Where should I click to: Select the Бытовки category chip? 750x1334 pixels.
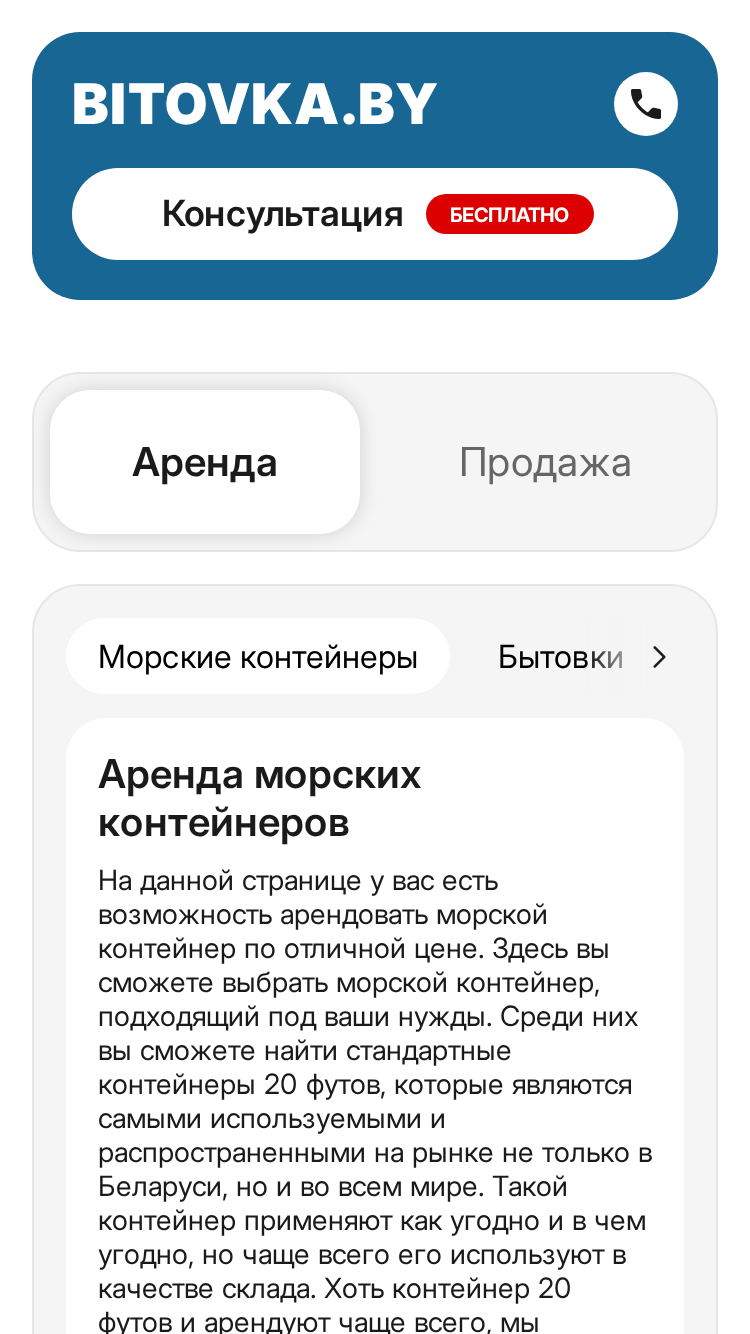click(560, 657)
